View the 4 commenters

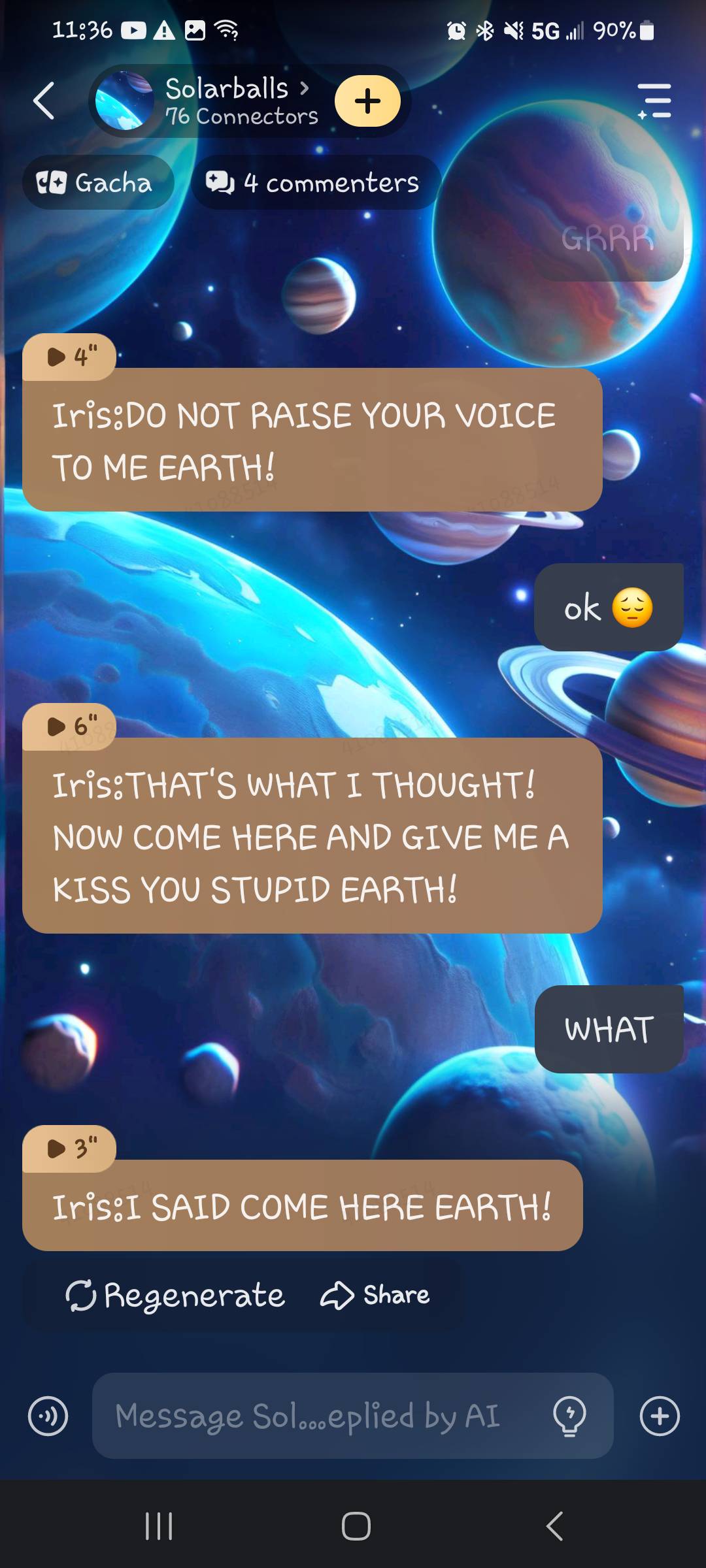pyautogui.click(x=314, y=183)
